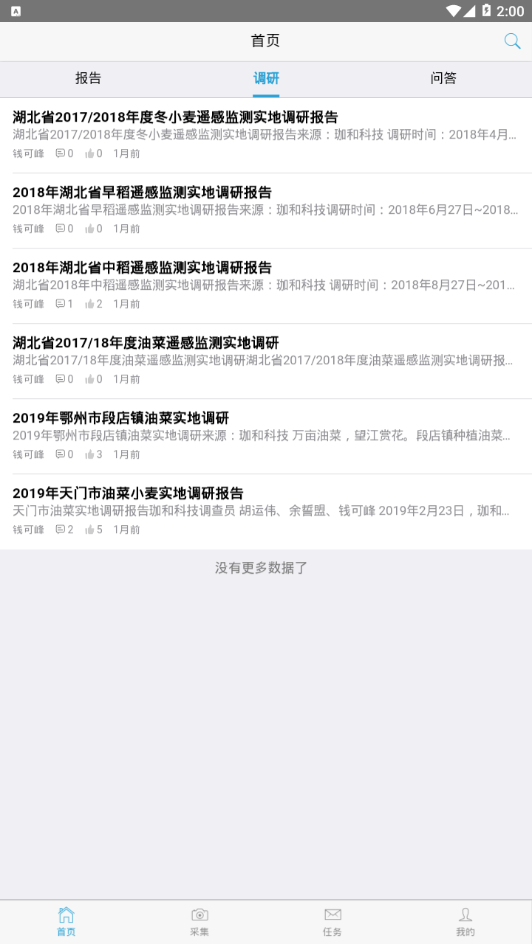The height and width of the screenshot is (944, 532).
Task: Go to the 采集 tab in bottom navigation
Action: (x=199, y=922)
